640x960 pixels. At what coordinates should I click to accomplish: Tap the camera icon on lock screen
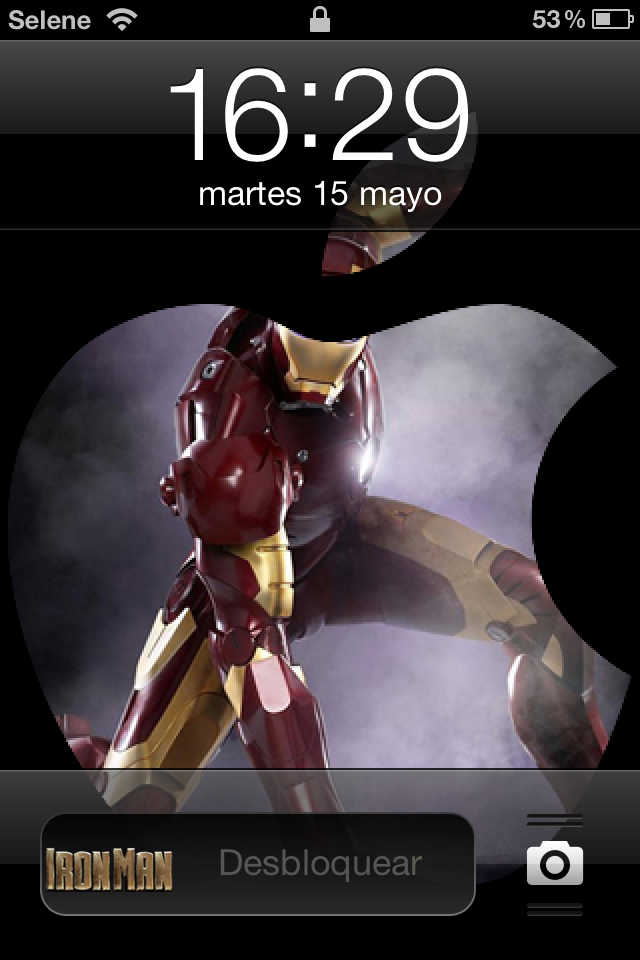click(x=554, y=863)
